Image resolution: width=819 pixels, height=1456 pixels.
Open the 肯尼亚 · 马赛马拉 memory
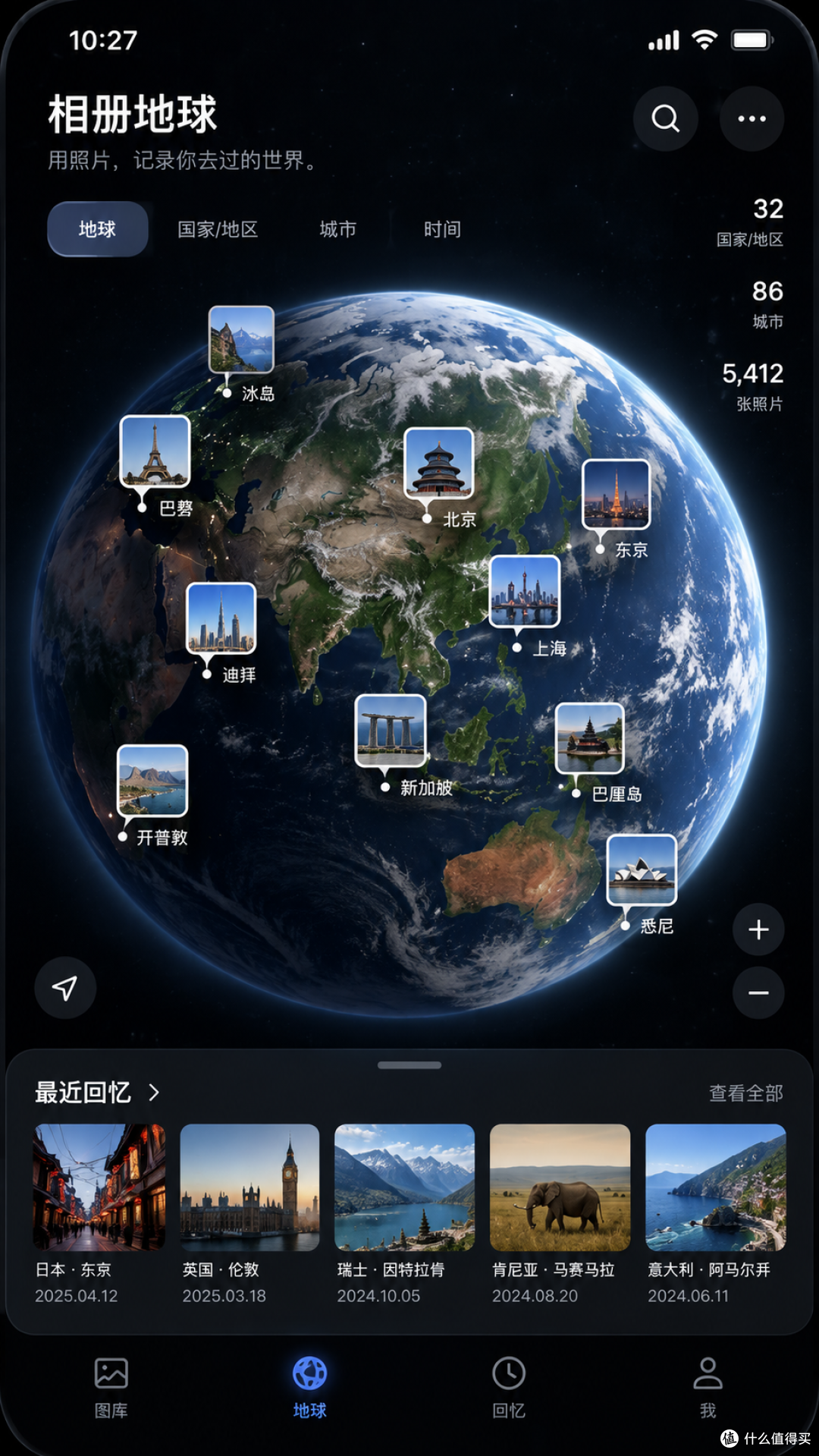click(560, 1214)
